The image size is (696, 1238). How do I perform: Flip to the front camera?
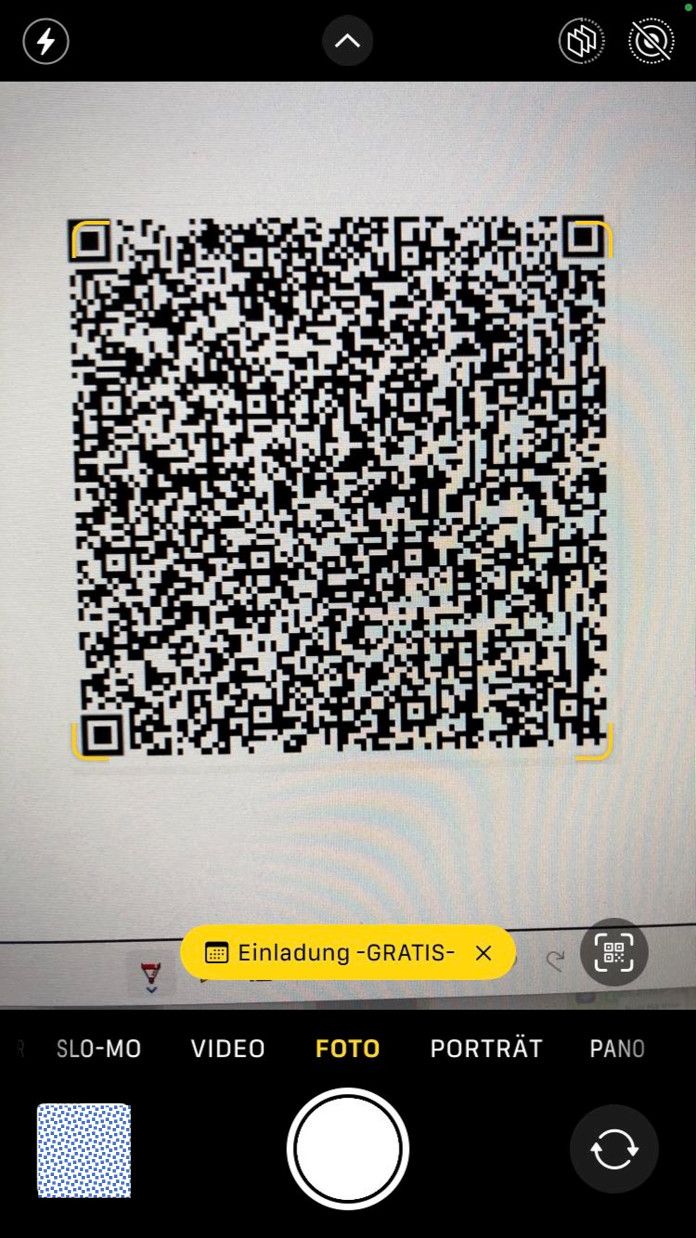pyautogui.click(x=613, y=1149)
